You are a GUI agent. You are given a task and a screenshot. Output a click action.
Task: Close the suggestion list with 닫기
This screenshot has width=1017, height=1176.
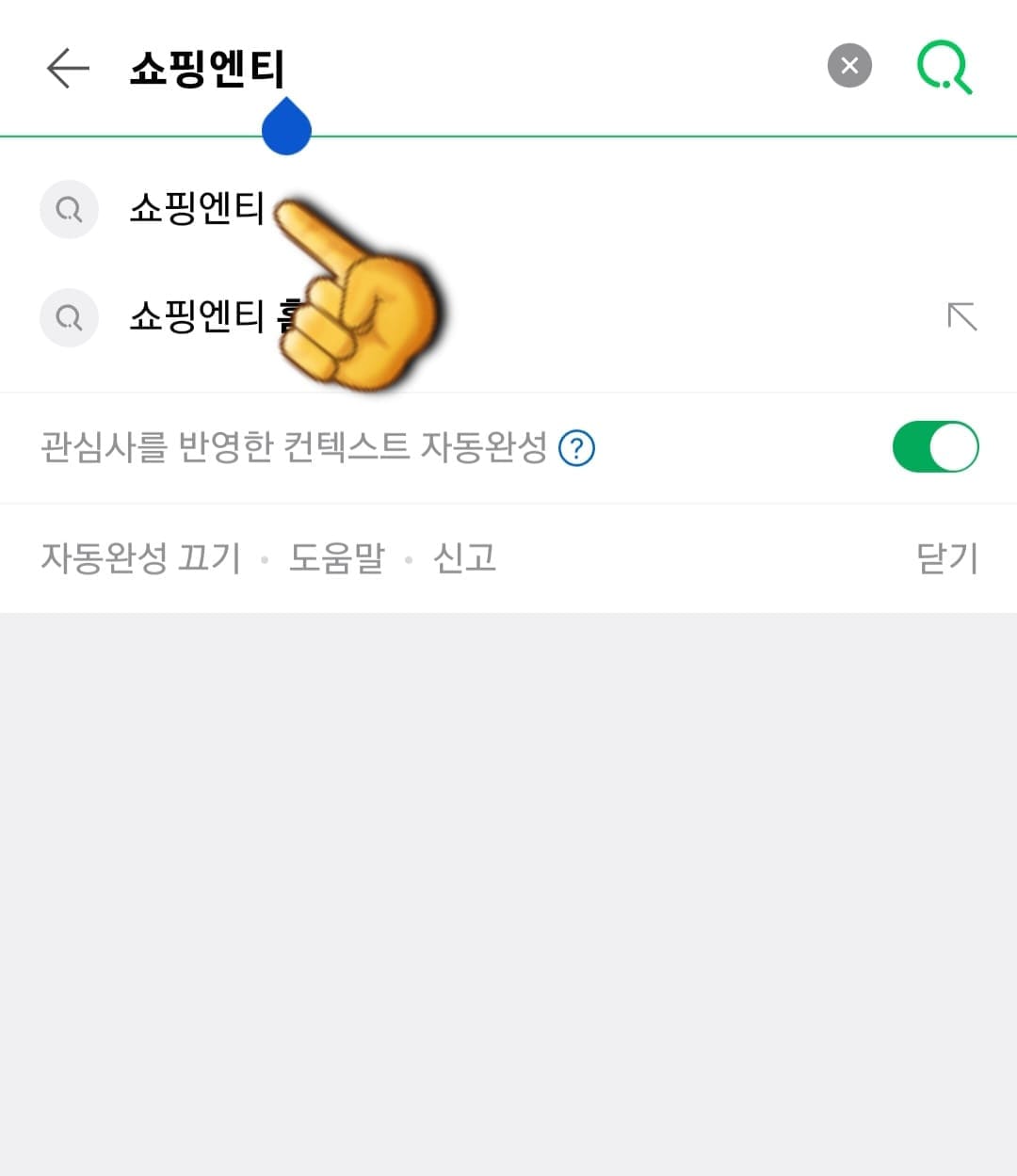947,559
